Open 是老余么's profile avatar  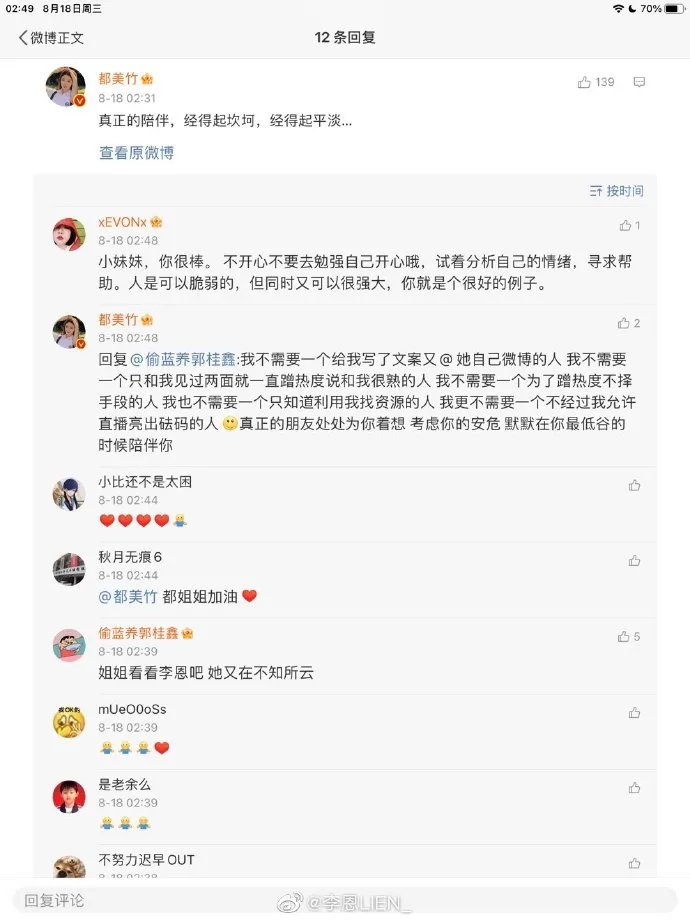69,797
